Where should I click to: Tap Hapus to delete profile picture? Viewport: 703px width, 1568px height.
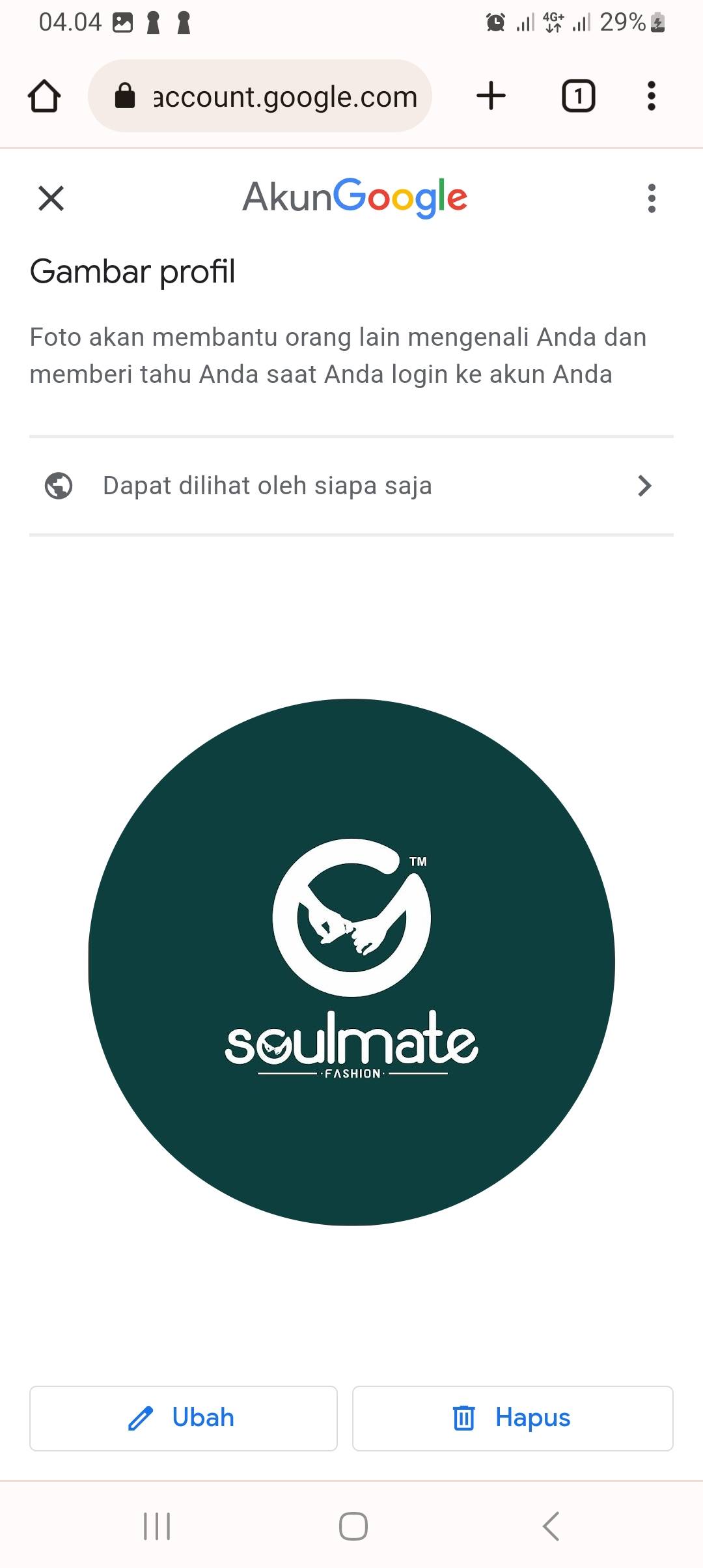click(x=513, y=1418)
